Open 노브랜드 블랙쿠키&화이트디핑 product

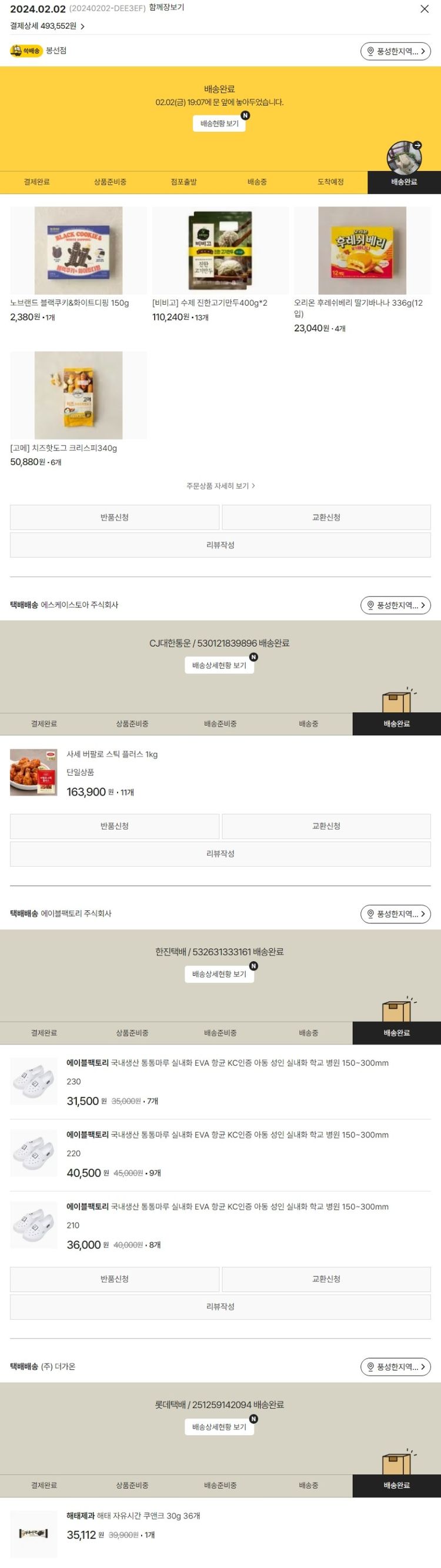[78, 251]
